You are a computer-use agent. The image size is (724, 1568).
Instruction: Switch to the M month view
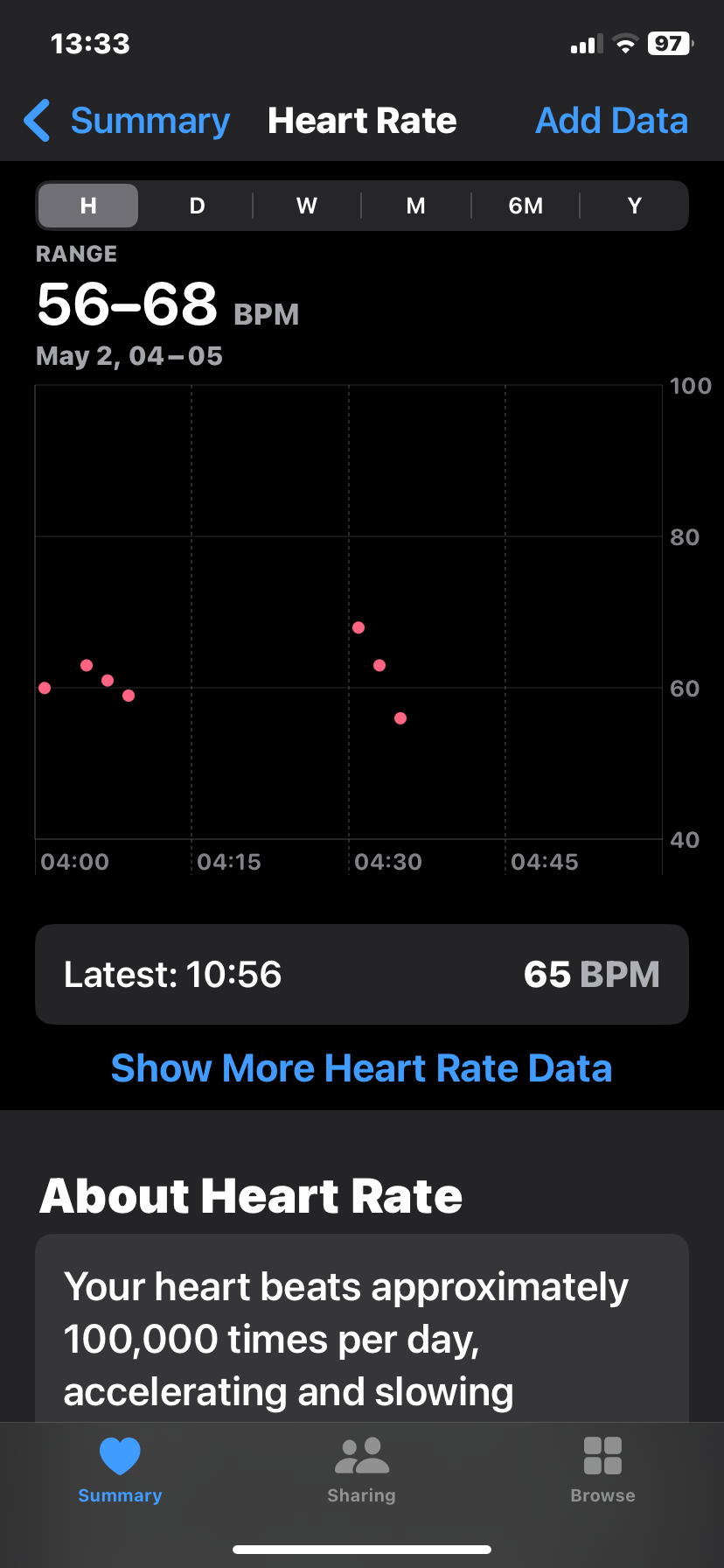click(x=416, y=206)
